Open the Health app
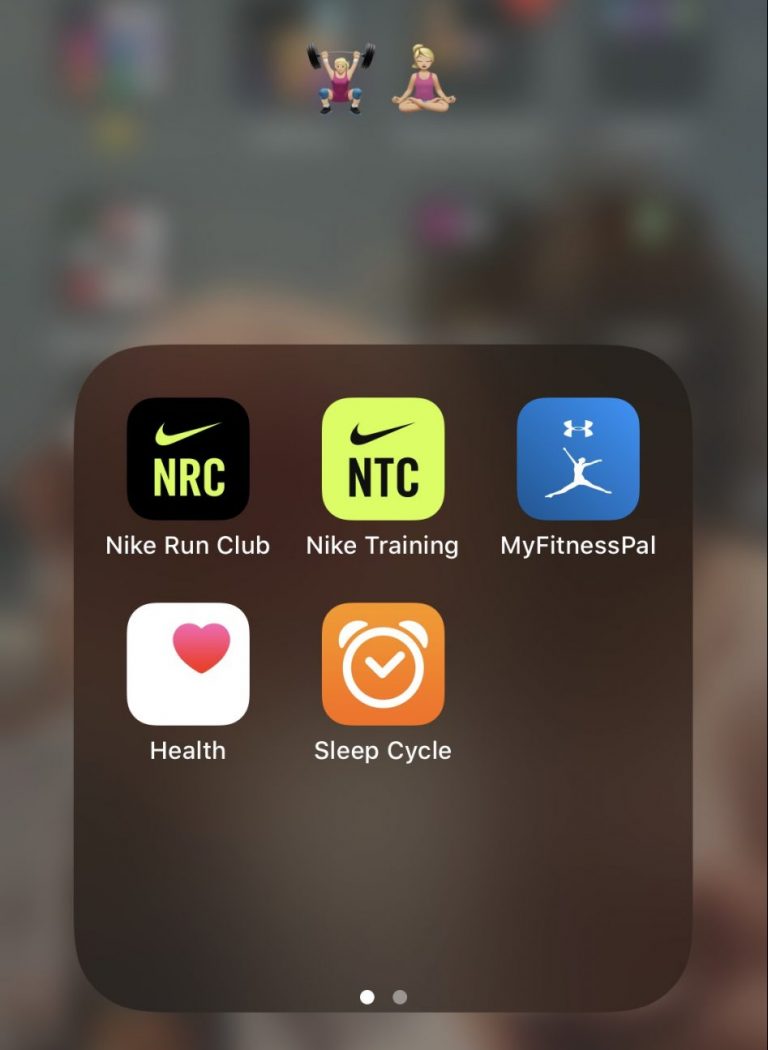 click(188, 664)
